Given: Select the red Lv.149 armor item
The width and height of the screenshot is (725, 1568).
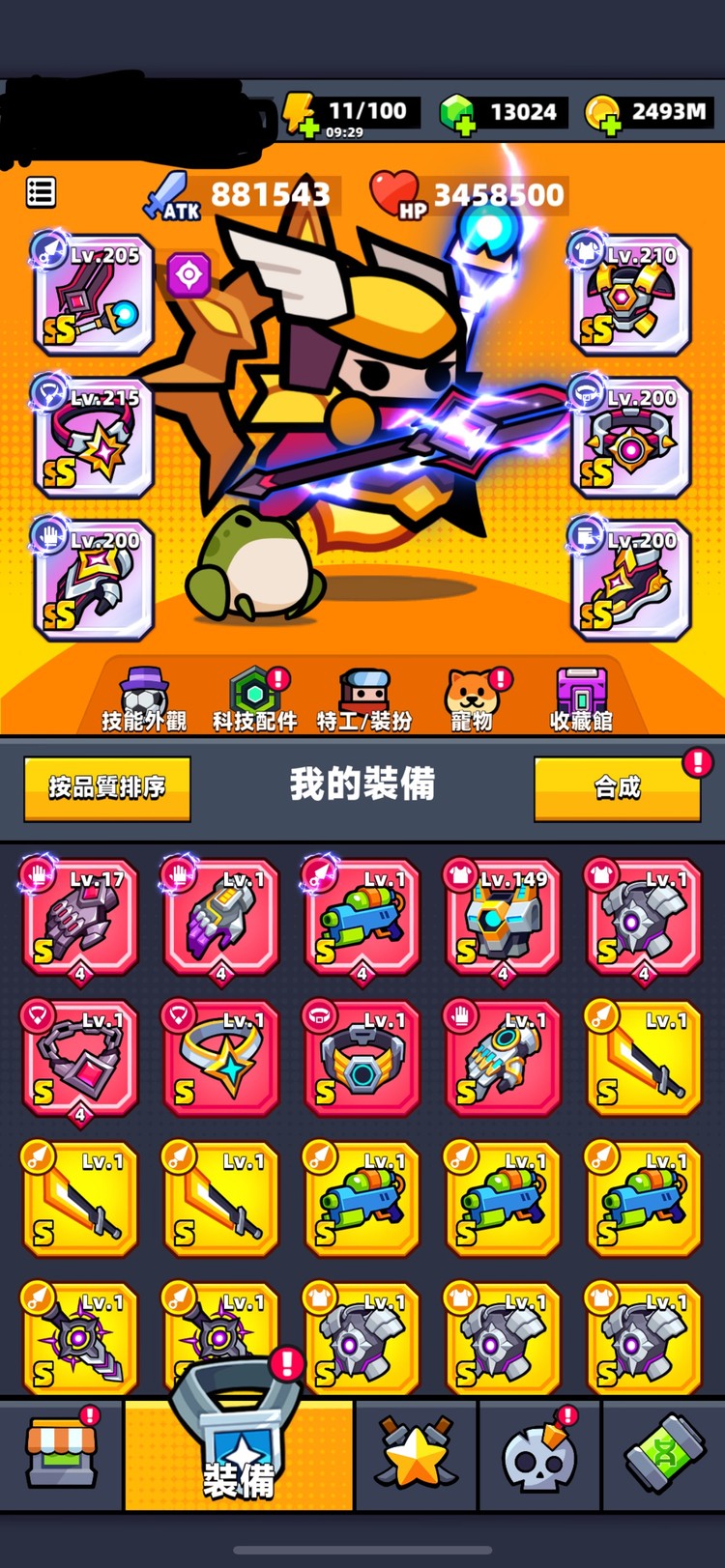Looking at the screenshot, I should click(503, 918).
